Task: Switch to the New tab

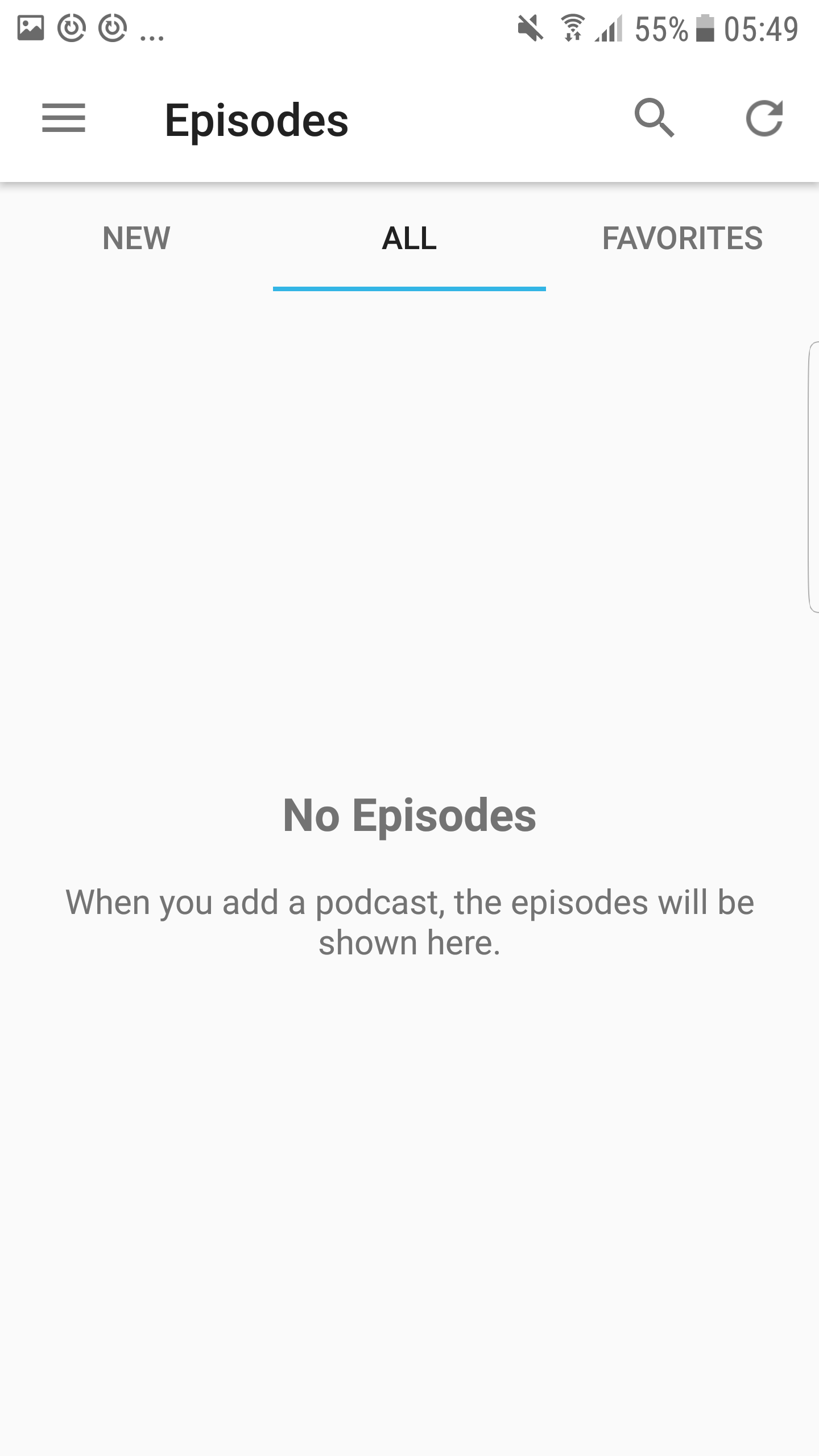Action: (136, 238)
